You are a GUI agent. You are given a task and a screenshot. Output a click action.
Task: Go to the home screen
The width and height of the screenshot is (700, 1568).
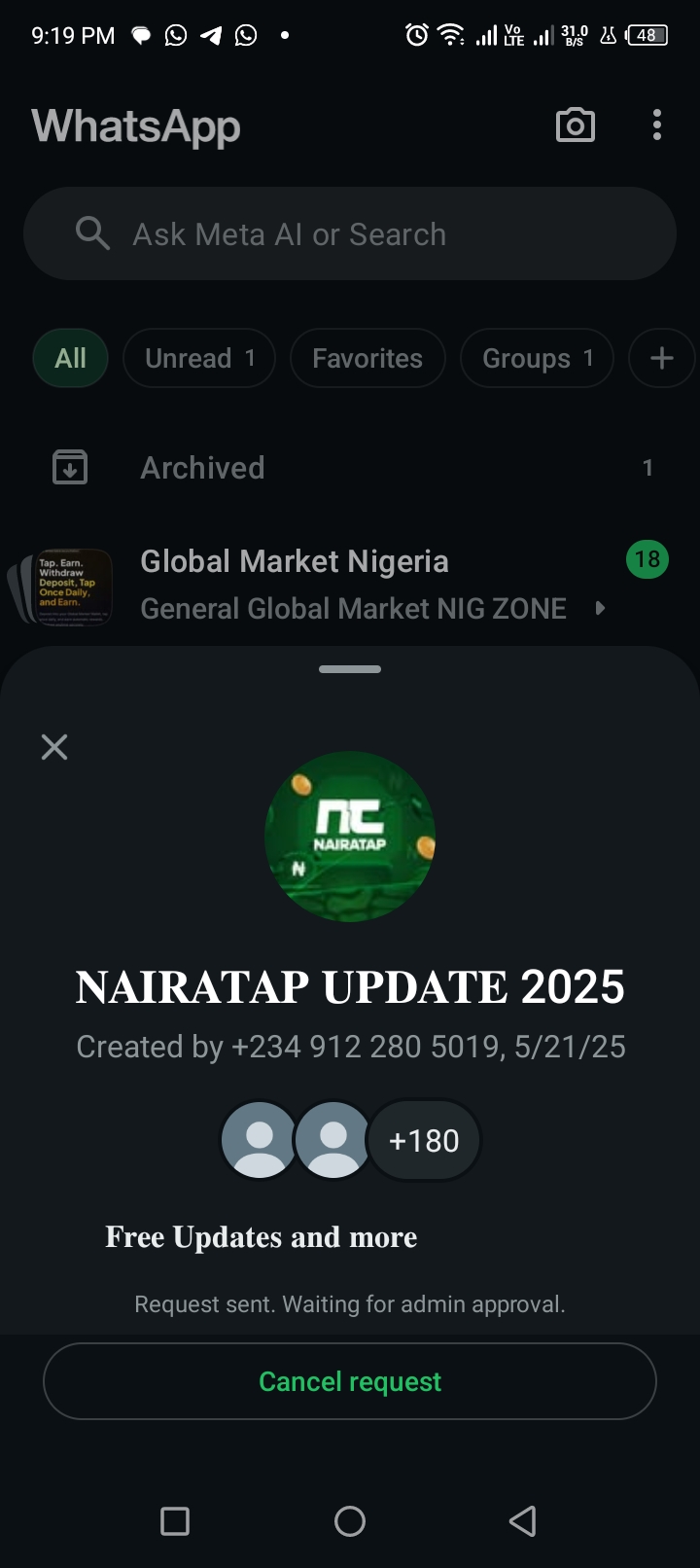(350, 1521)
